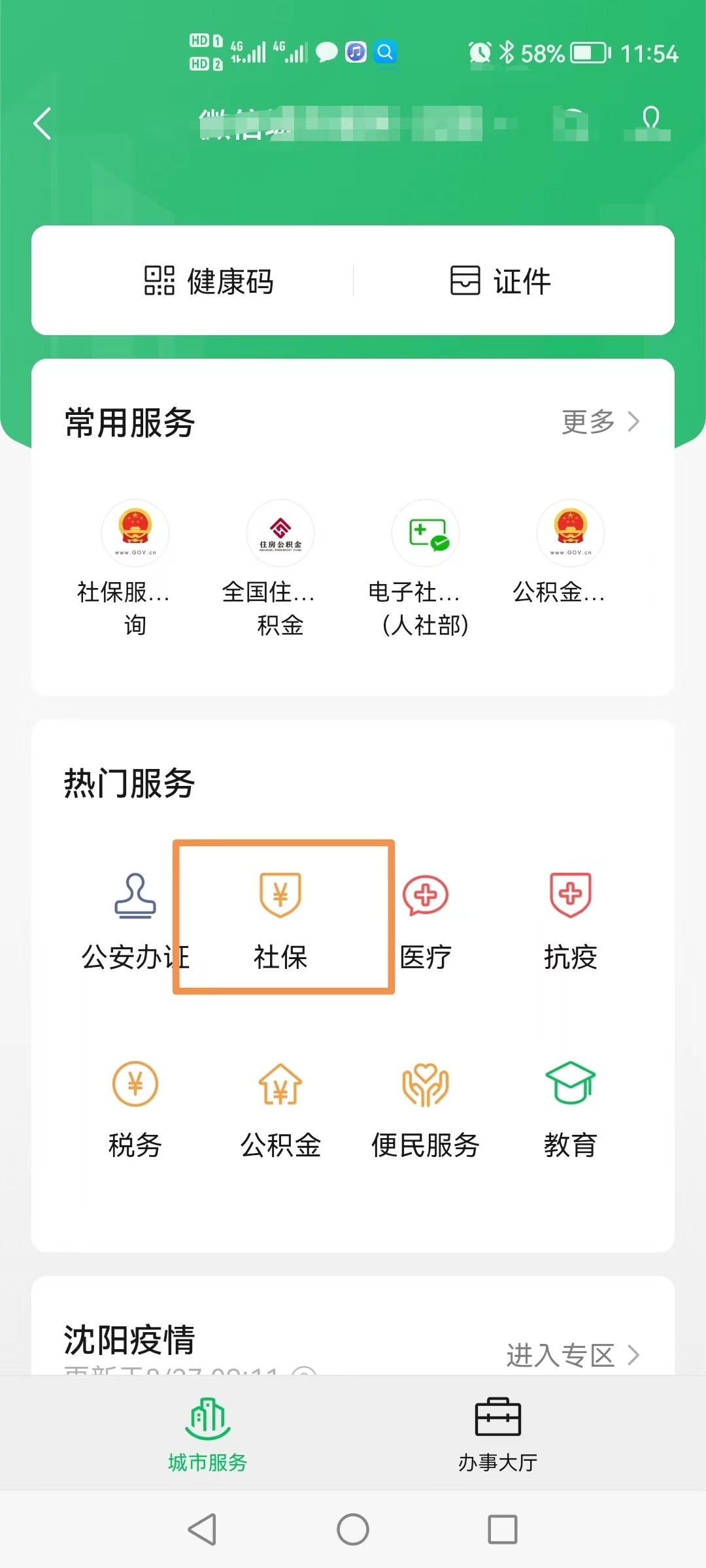The image size is (706, 1568).
Task: Open 健康码
Action: 209,281
